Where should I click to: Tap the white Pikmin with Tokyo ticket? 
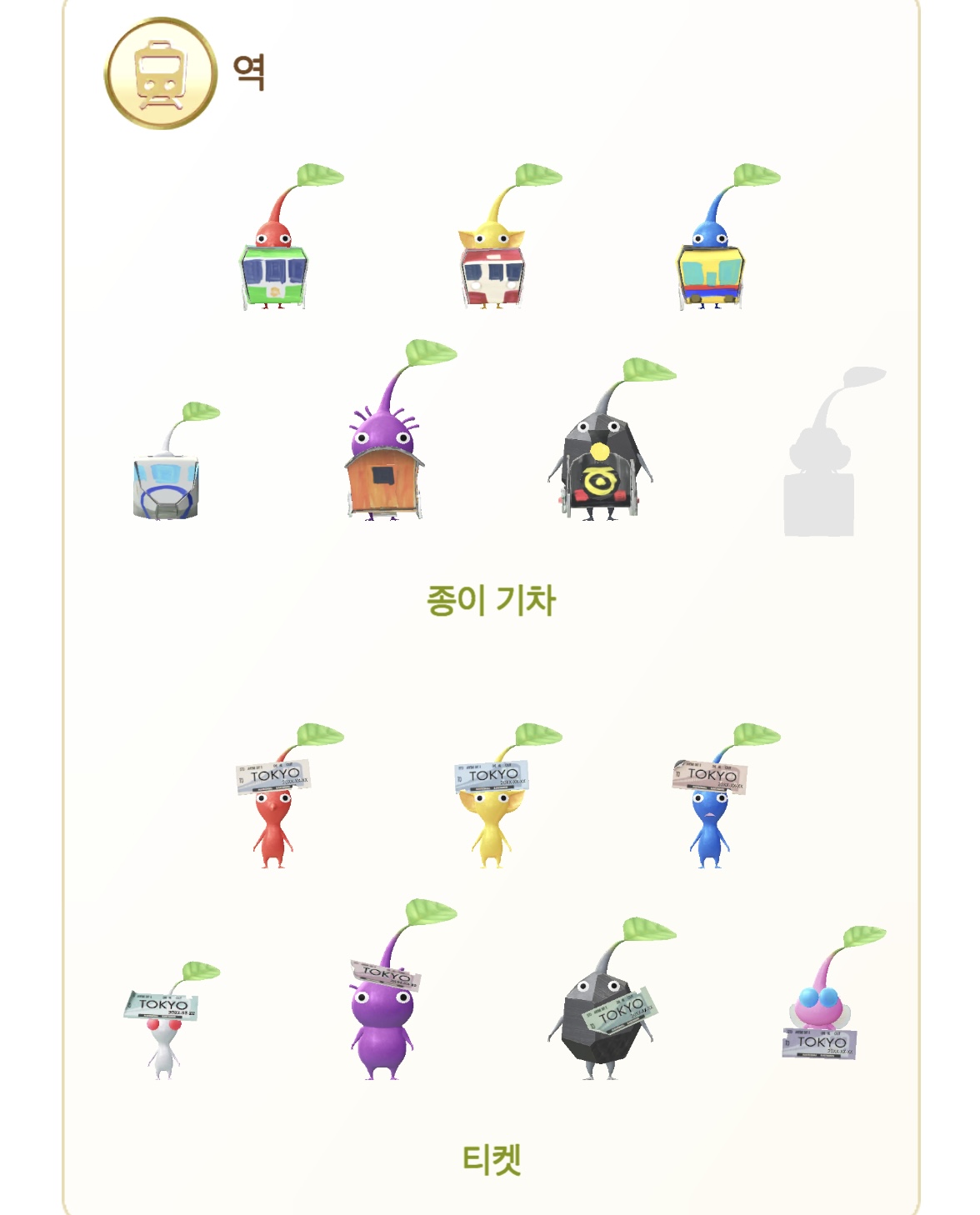163,1033
